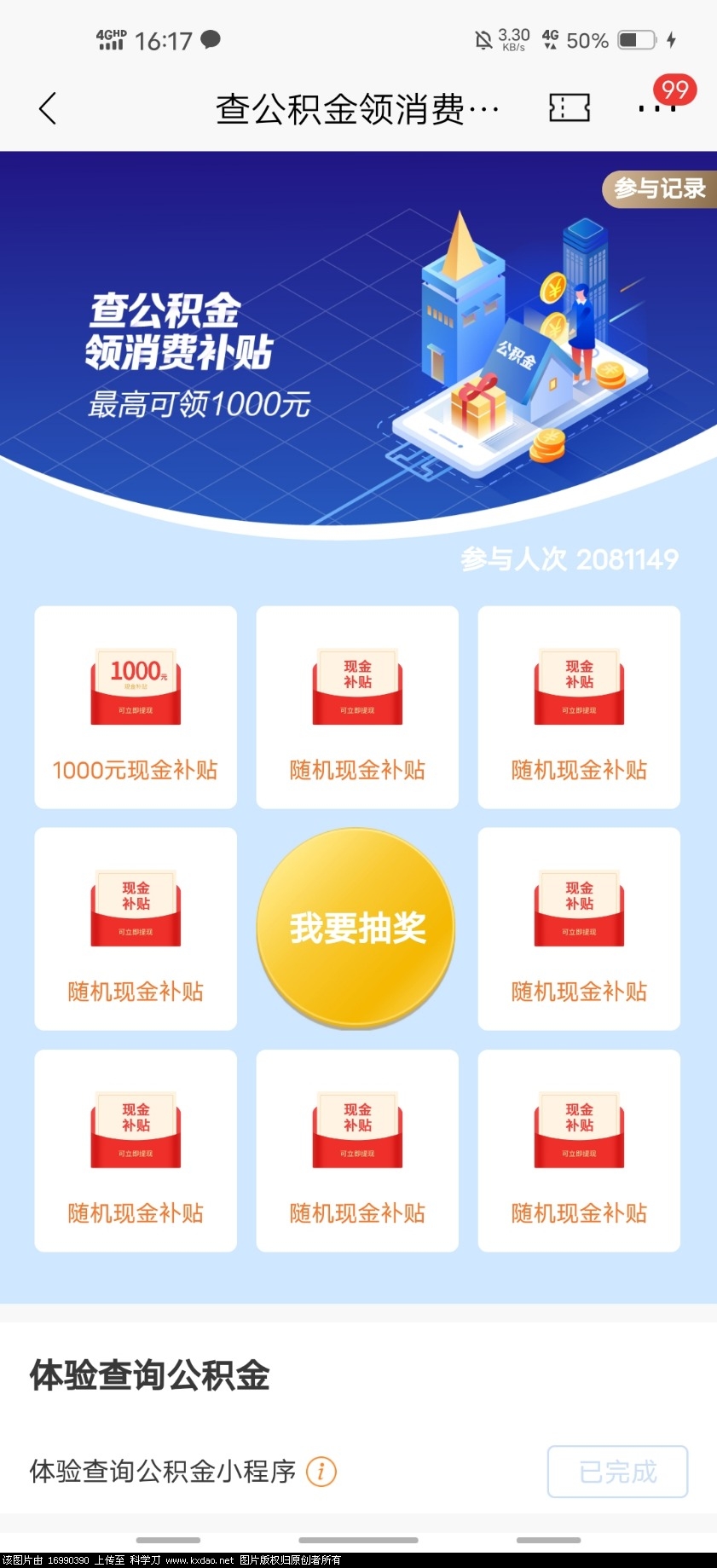Open info icon beside 体验查询公积金小程序
The image size is (717, 1568).
321,1471
